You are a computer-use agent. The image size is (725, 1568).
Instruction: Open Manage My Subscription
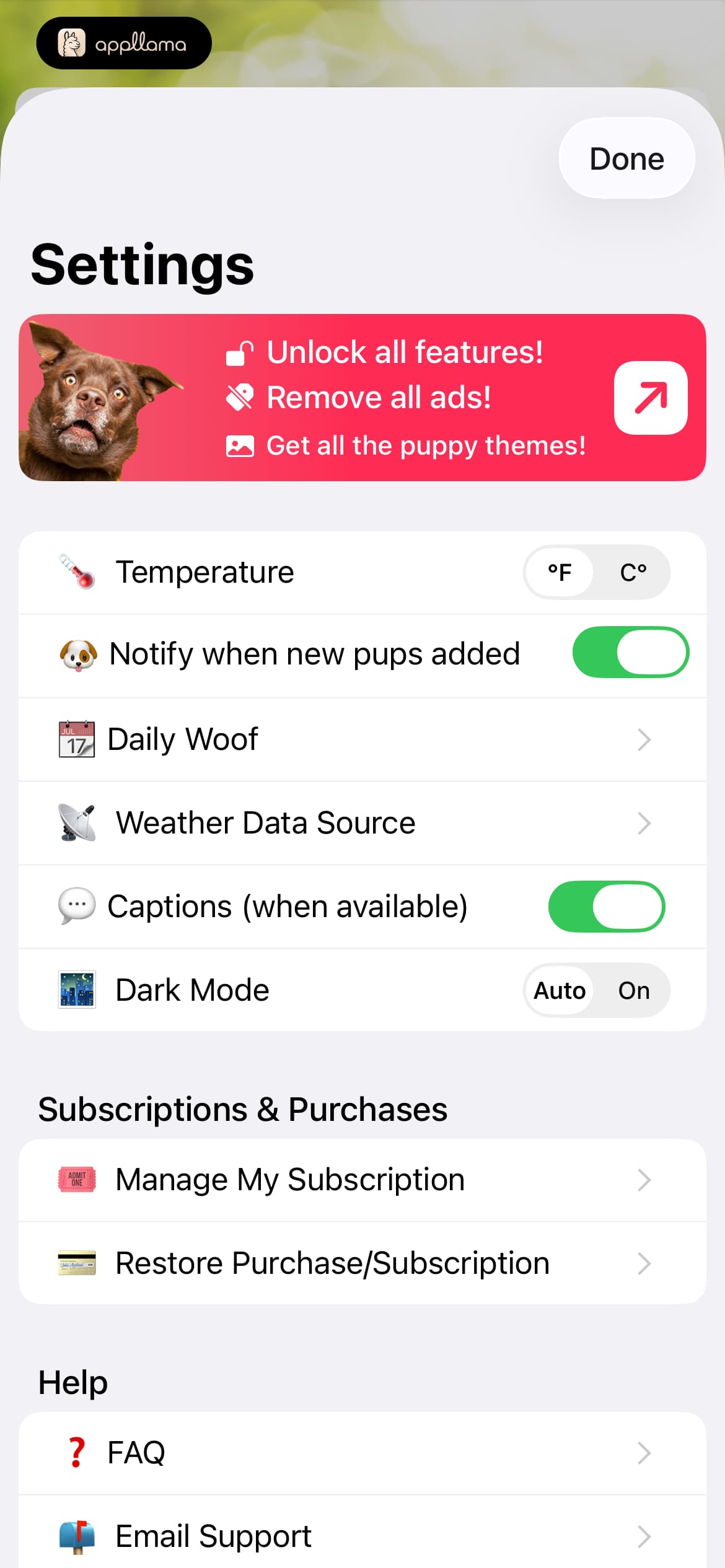point(362,1180)
